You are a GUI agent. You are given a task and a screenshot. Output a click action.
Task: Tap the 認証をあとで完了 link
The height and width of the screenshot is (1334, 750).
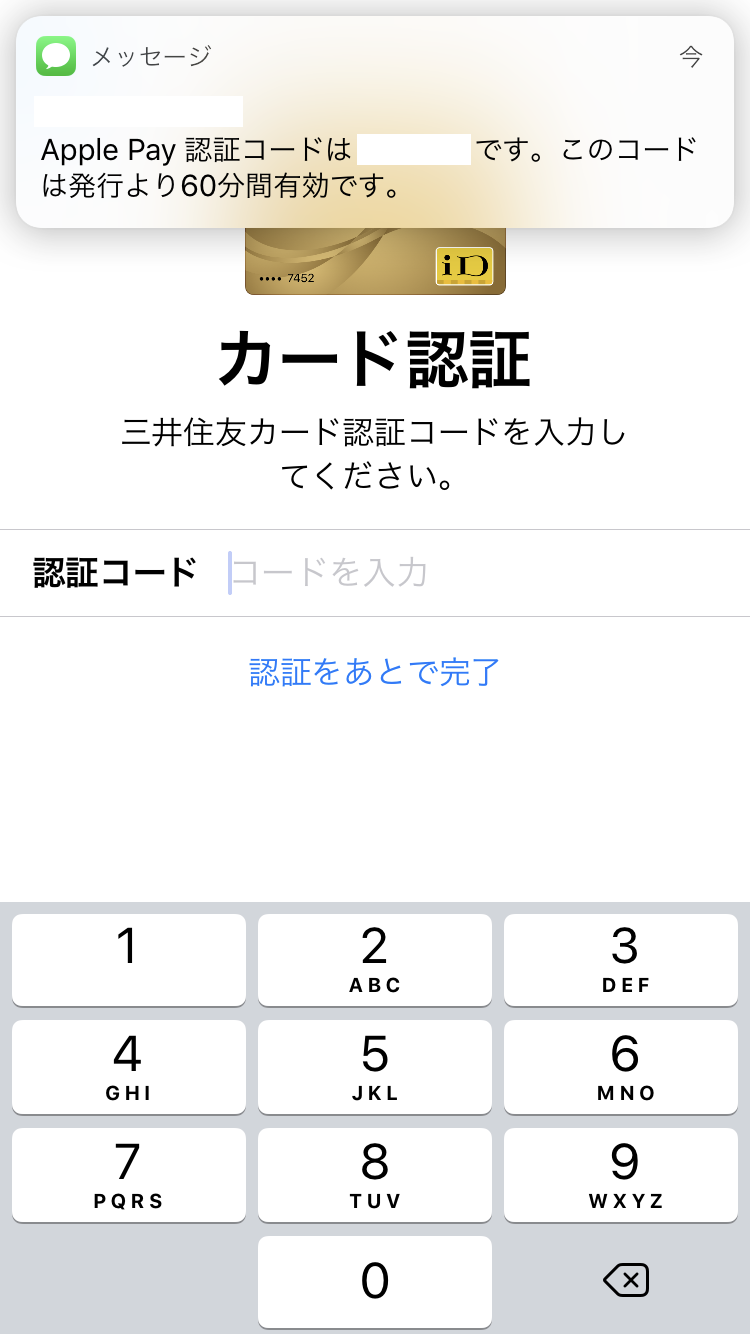click(375, 672)
